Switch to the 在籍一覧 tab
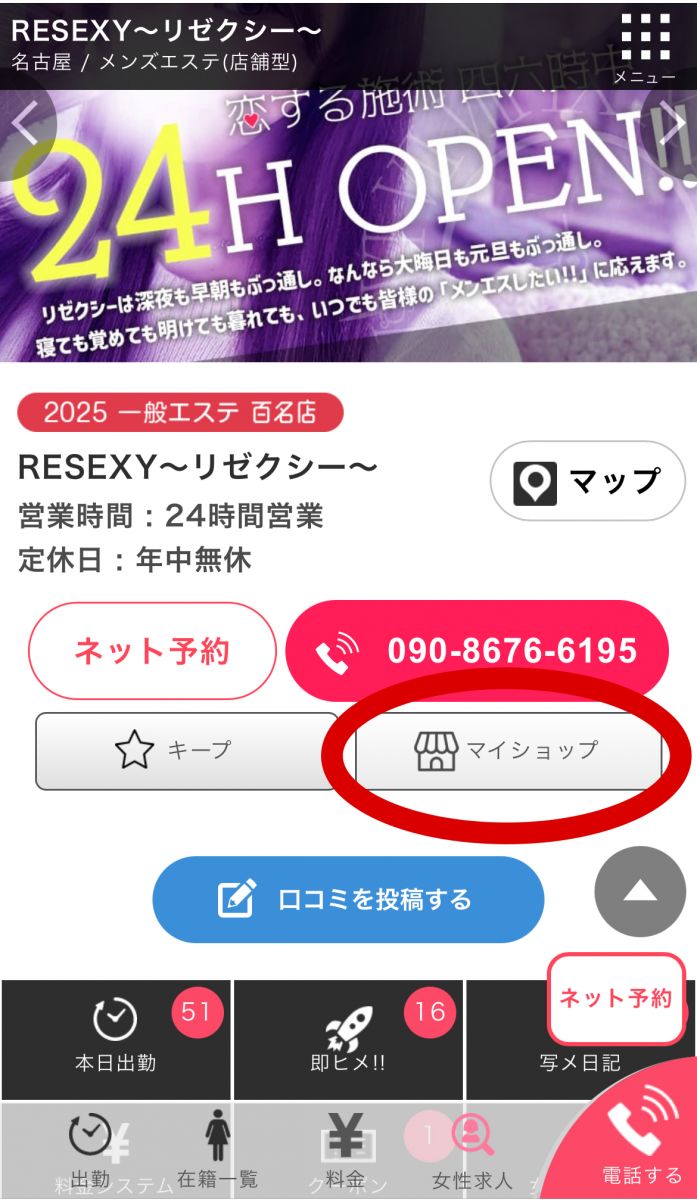Screen dimensions: 697x1200 coord(217,1152)
